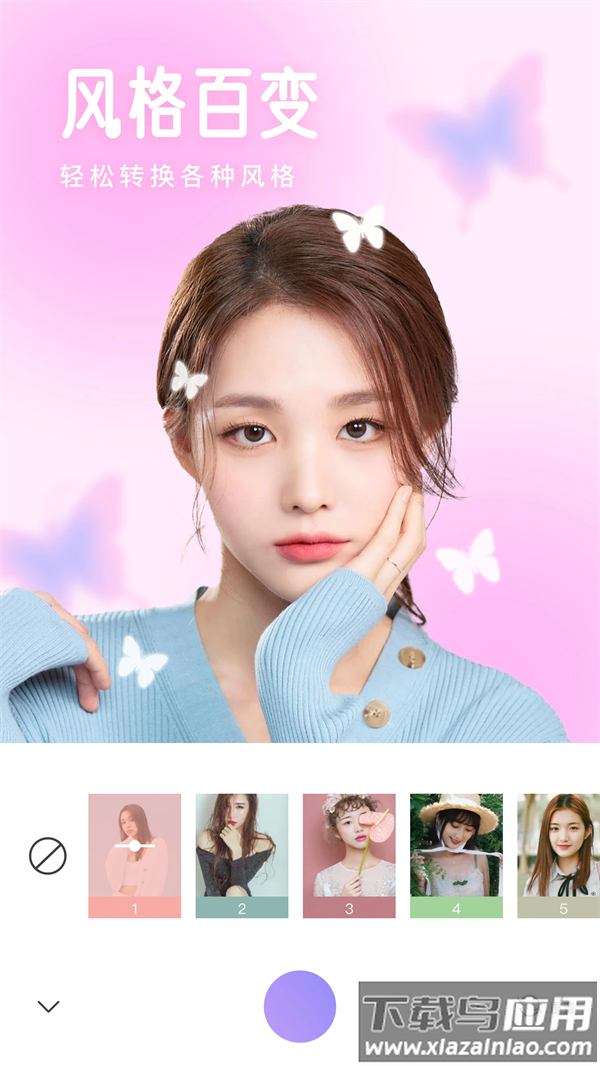This screenshot has width=600, height=1066.
Task: Apply style preset 1
Action: (x=135, y=855)
